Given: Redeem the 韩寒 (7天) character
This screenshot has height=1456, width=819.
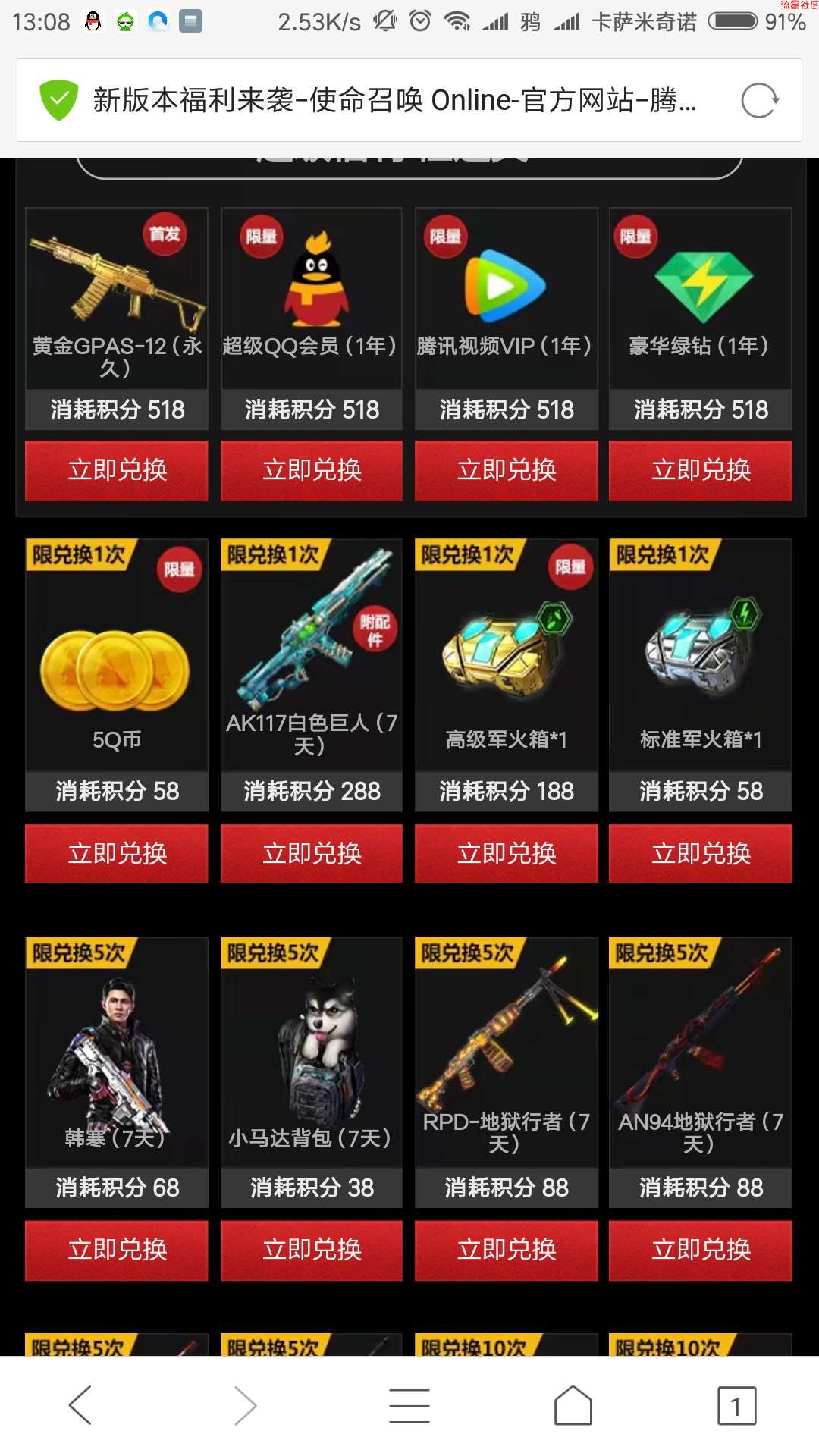Looking at the screenshot, I should 117,1250.
